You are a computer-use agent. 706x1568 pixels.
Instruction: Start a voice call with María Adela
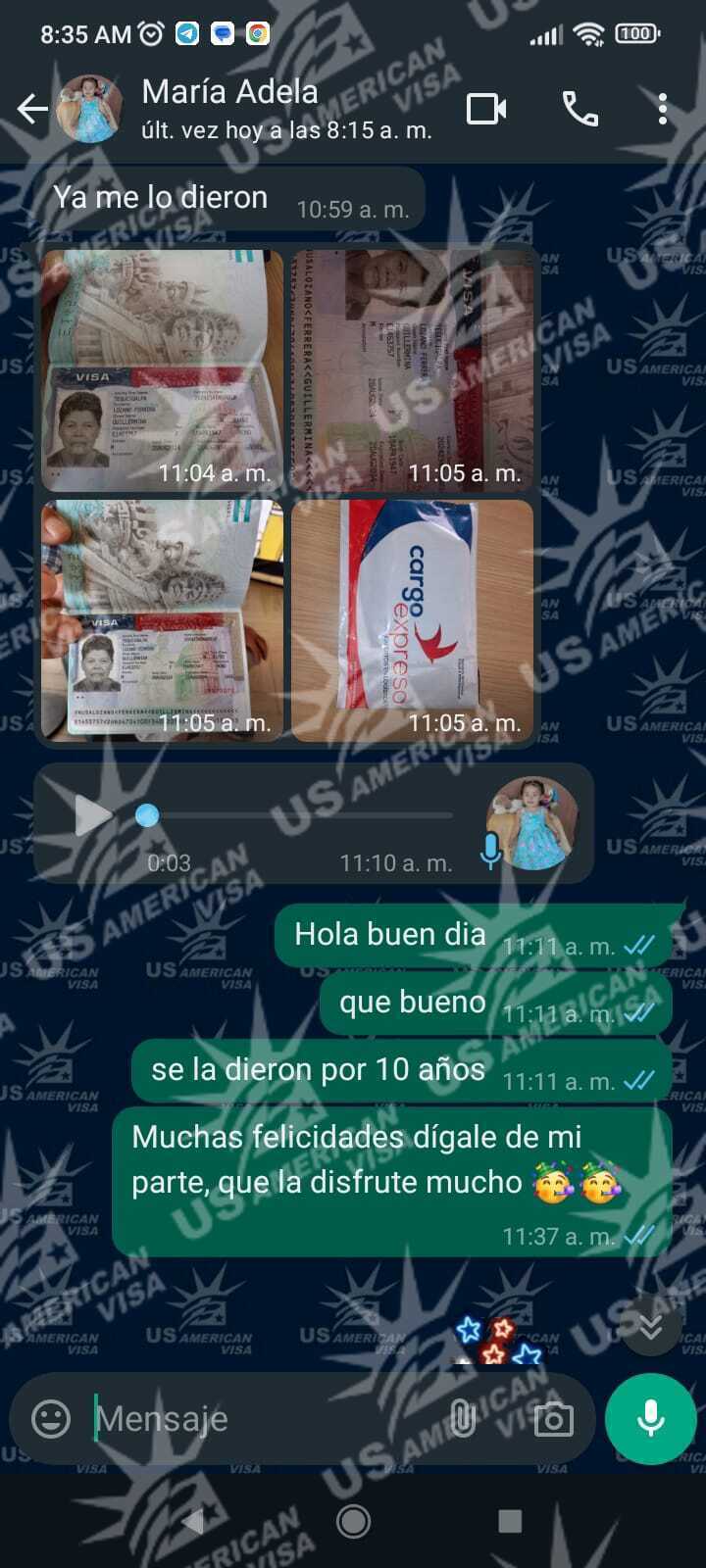click(x=580, y=109)
